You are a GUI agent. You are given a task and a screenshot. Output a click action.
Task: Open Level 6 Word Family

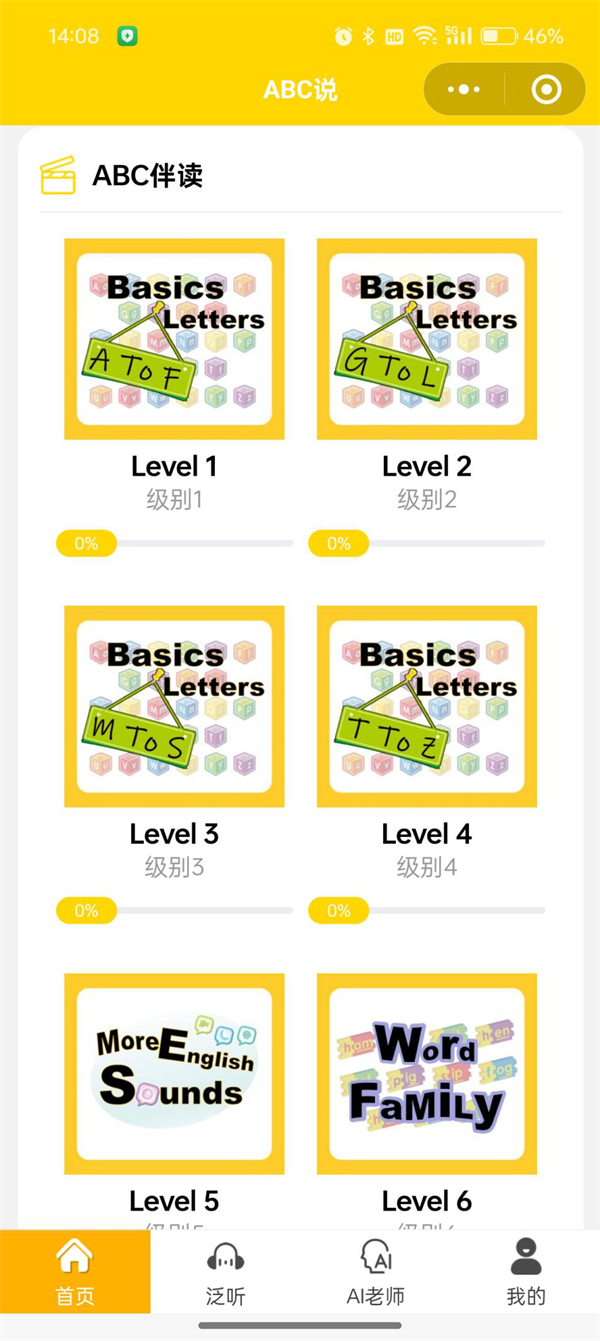427,1073
